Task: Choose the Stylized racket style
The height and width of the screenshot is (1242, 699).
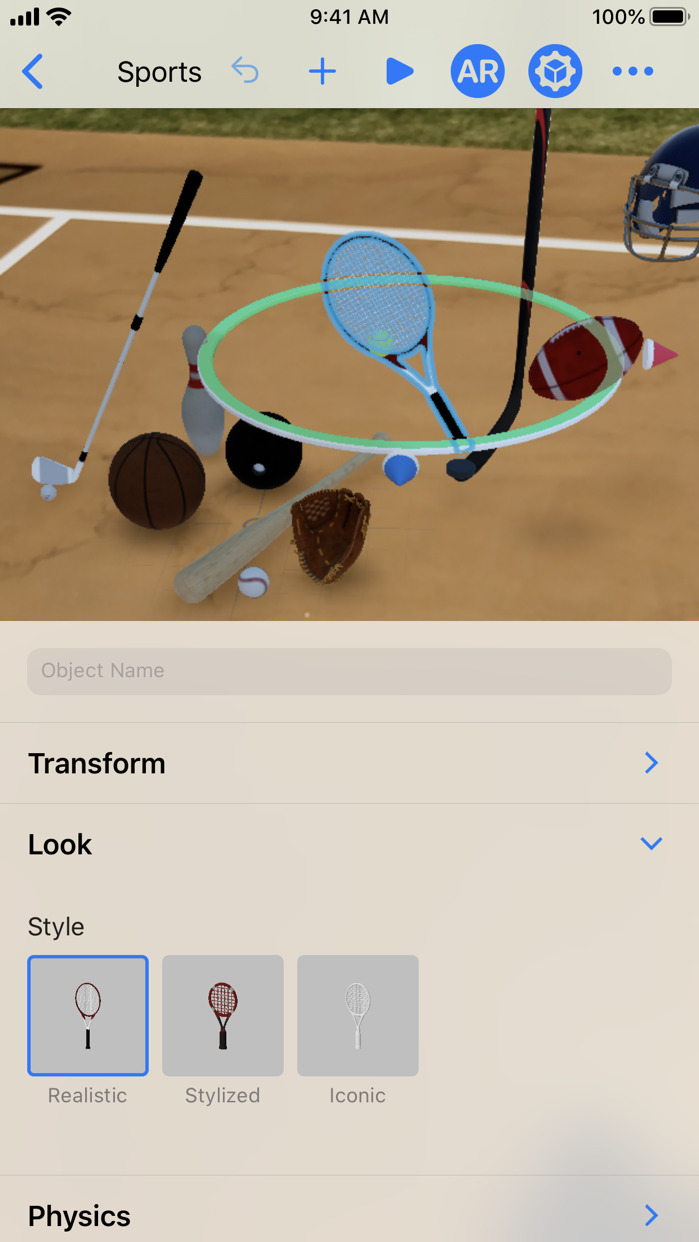Action: [x=223, y=1015]
